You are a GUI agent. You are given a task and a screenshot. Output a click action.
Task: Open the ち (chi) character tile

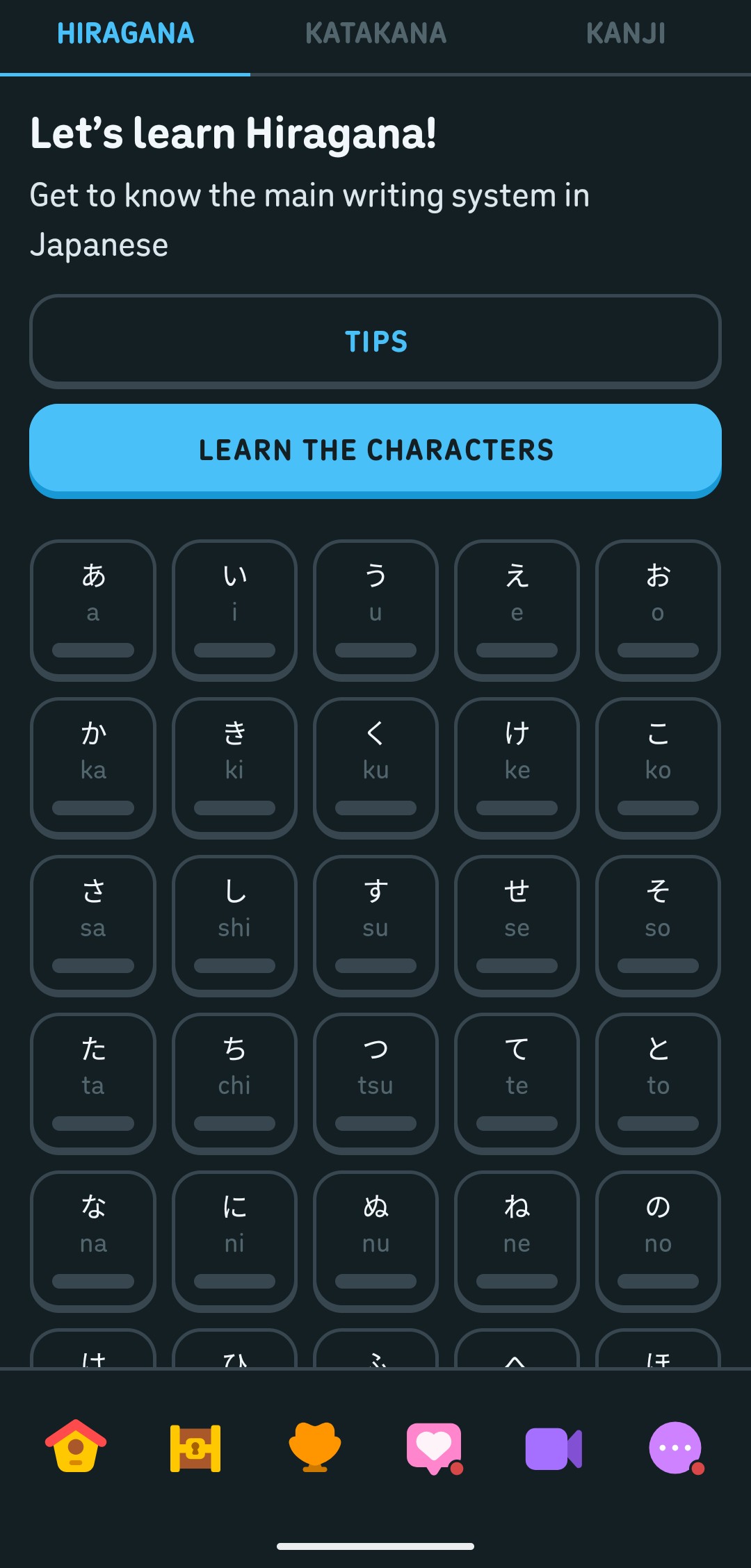pyautogui.click(x=234, y=1084)
